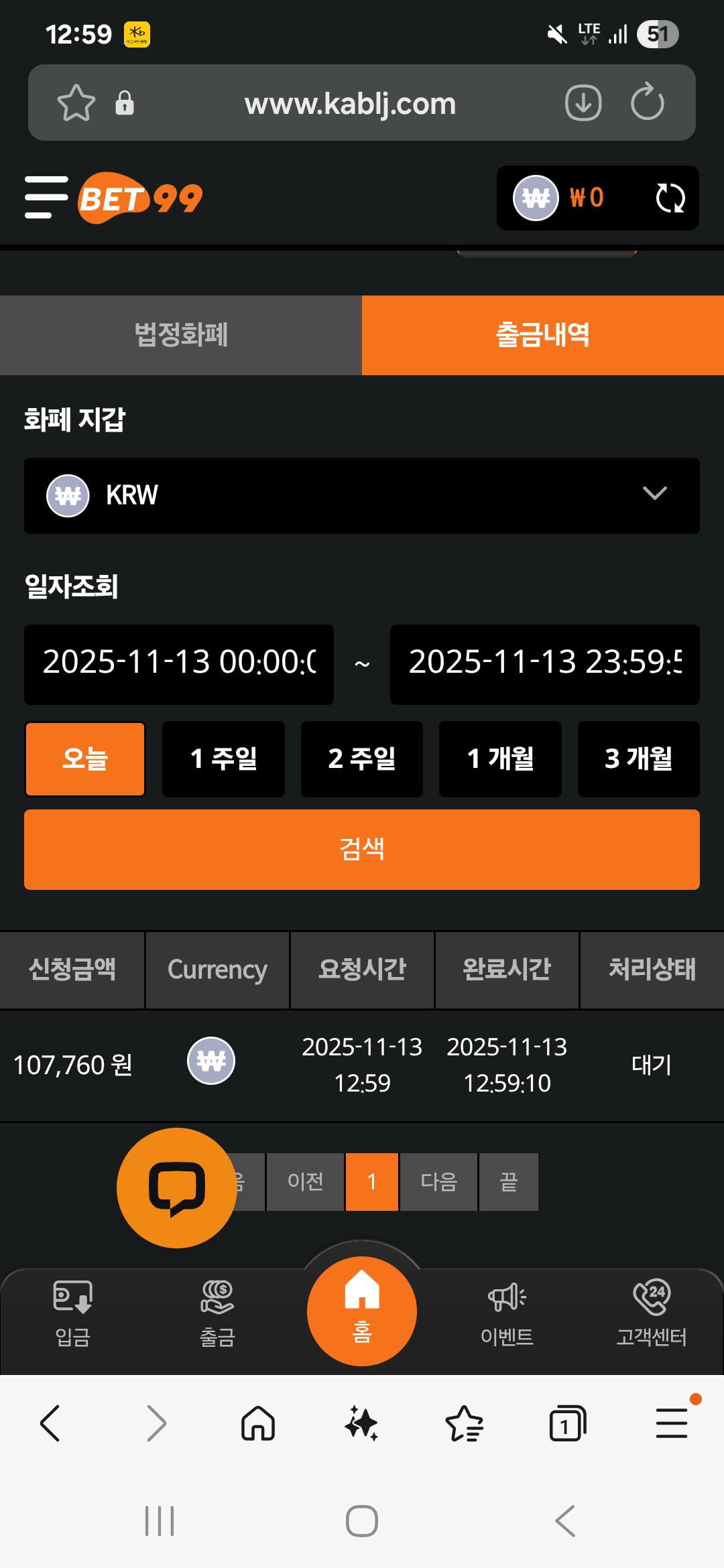Open the live chat bubble

[x=177, y=1187]
